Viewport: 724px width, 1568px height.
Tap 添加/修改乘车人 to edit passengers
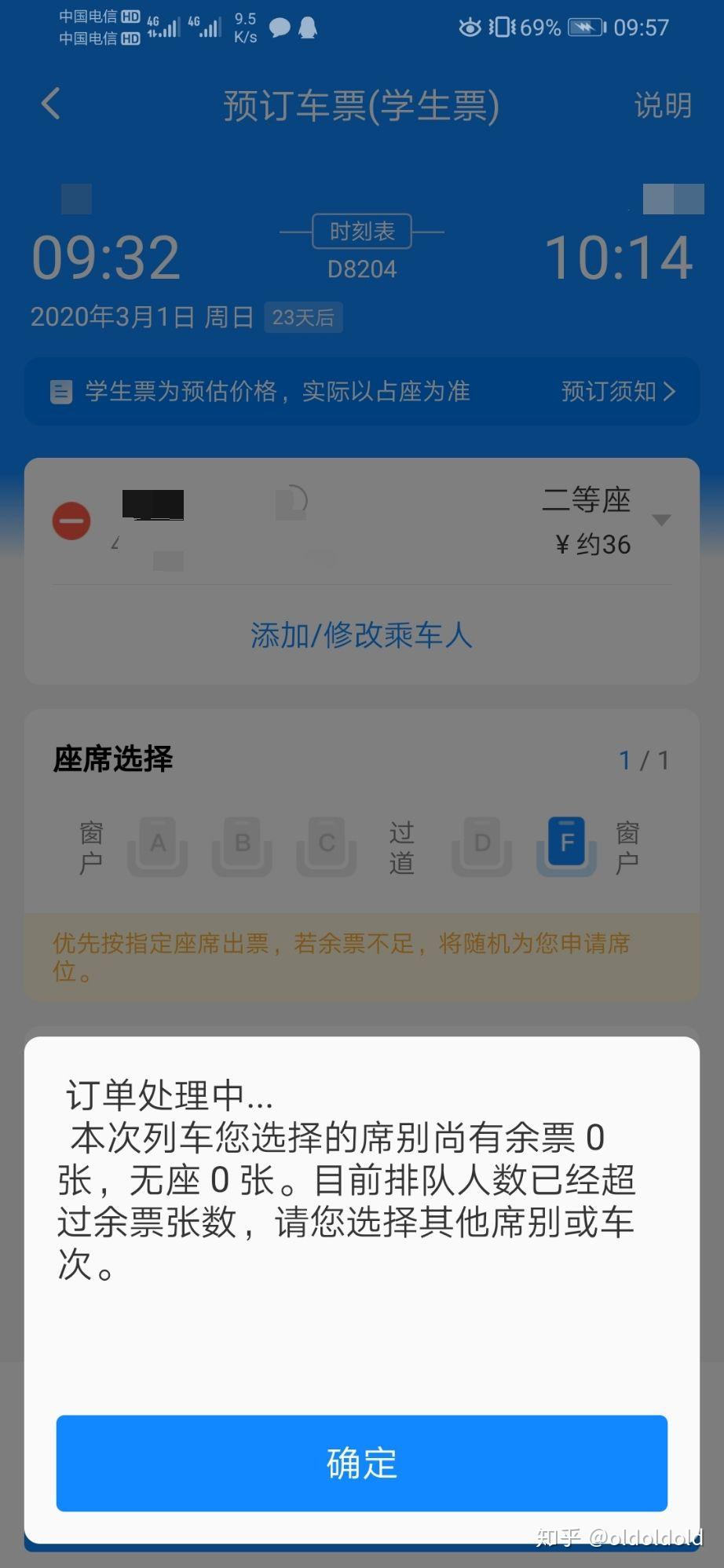(x=361, y=635)
